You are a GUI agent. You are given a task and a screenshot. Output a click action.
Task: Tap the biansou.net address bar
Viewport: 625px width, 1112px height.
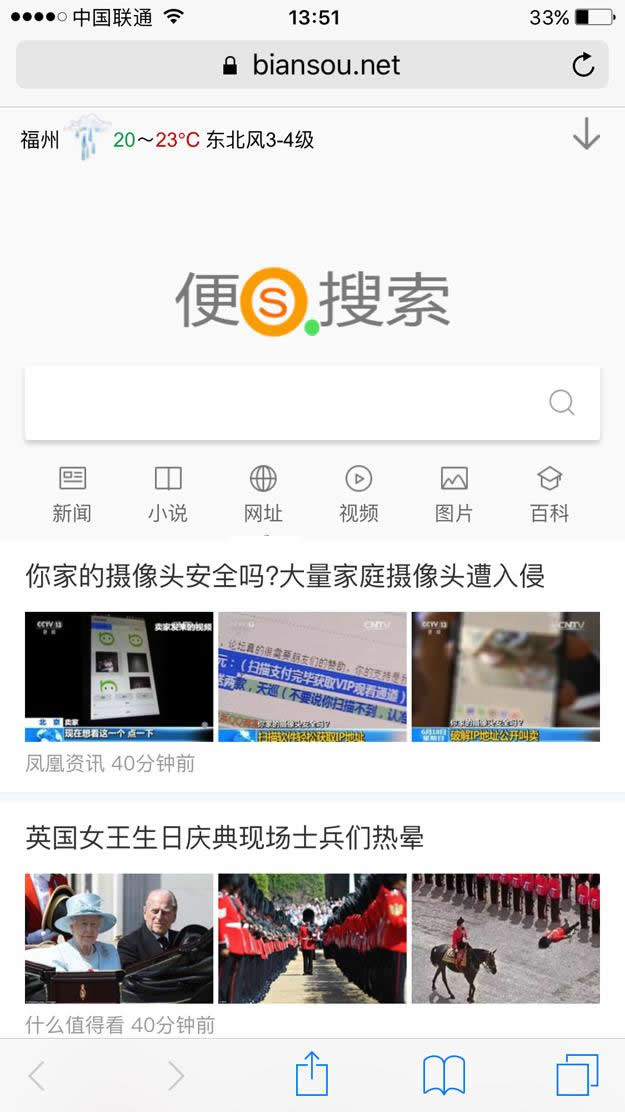point(312,66)
